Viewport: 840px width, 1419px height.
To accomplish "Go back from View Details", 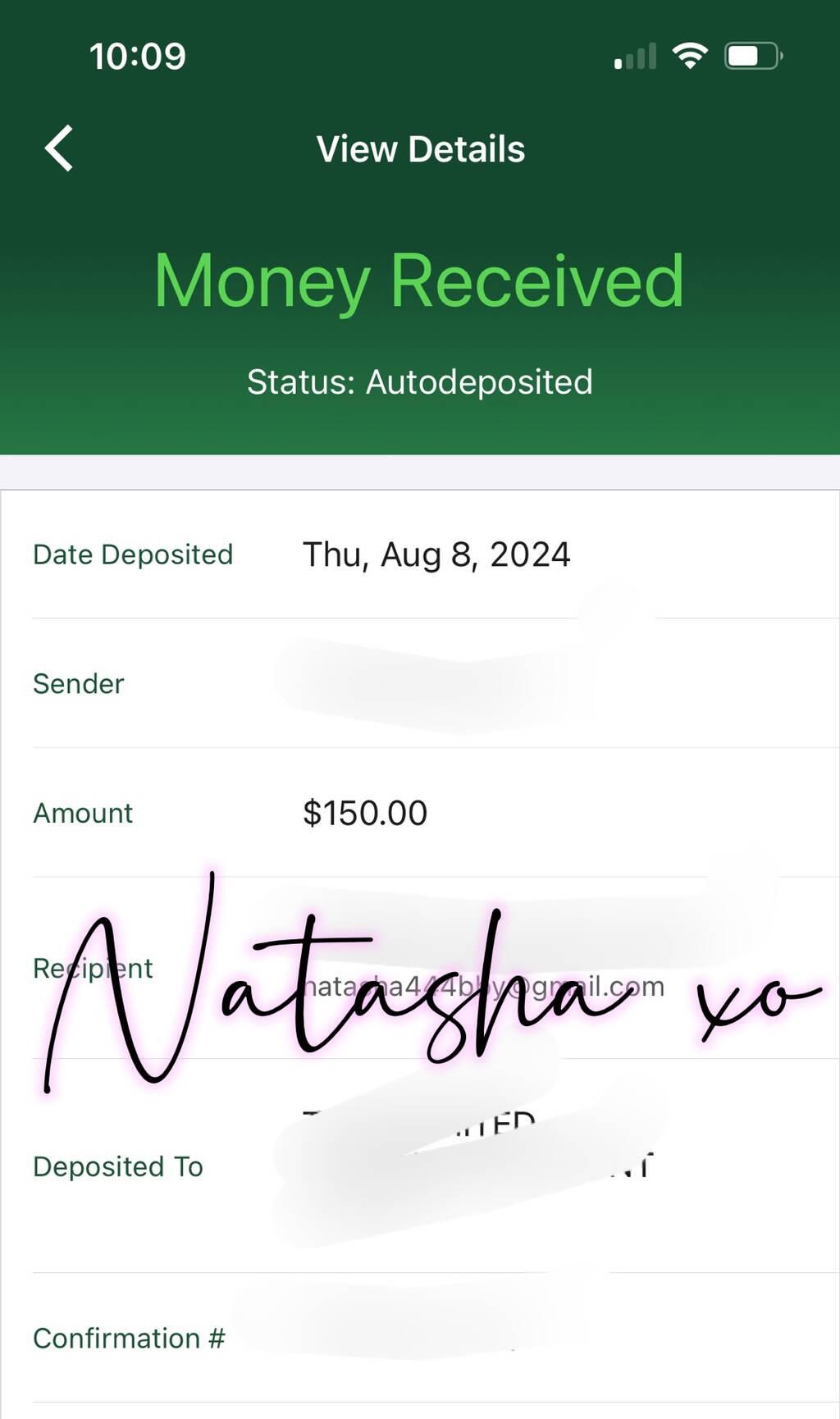I will [x=59, y=148].
